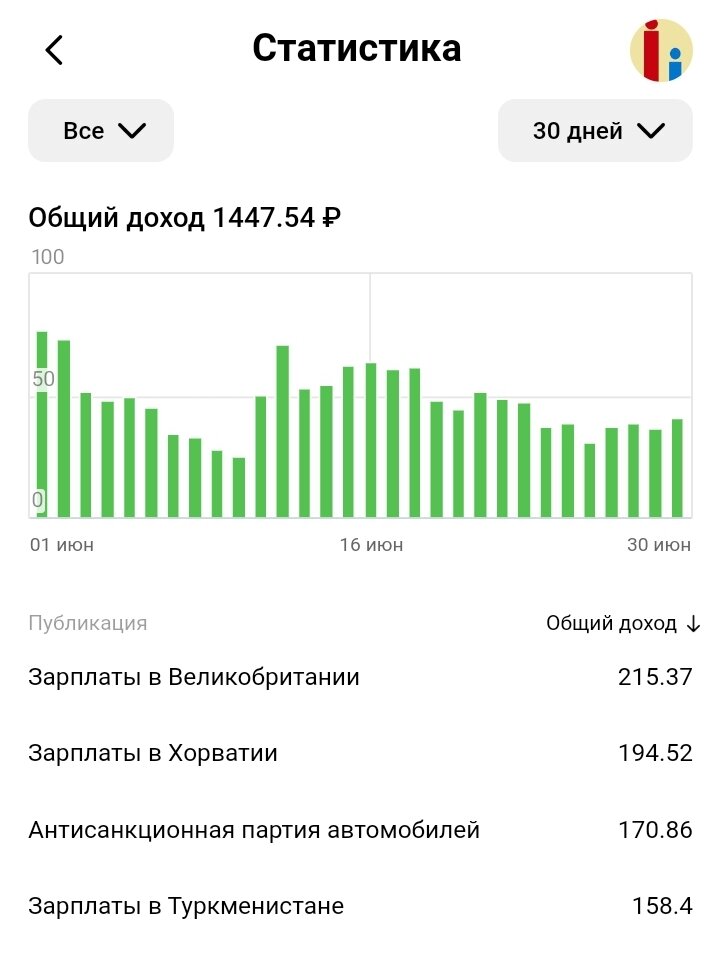
Task: Click the chevron on the Все filter
Action: pyautogui.click(x=135, y=129)
